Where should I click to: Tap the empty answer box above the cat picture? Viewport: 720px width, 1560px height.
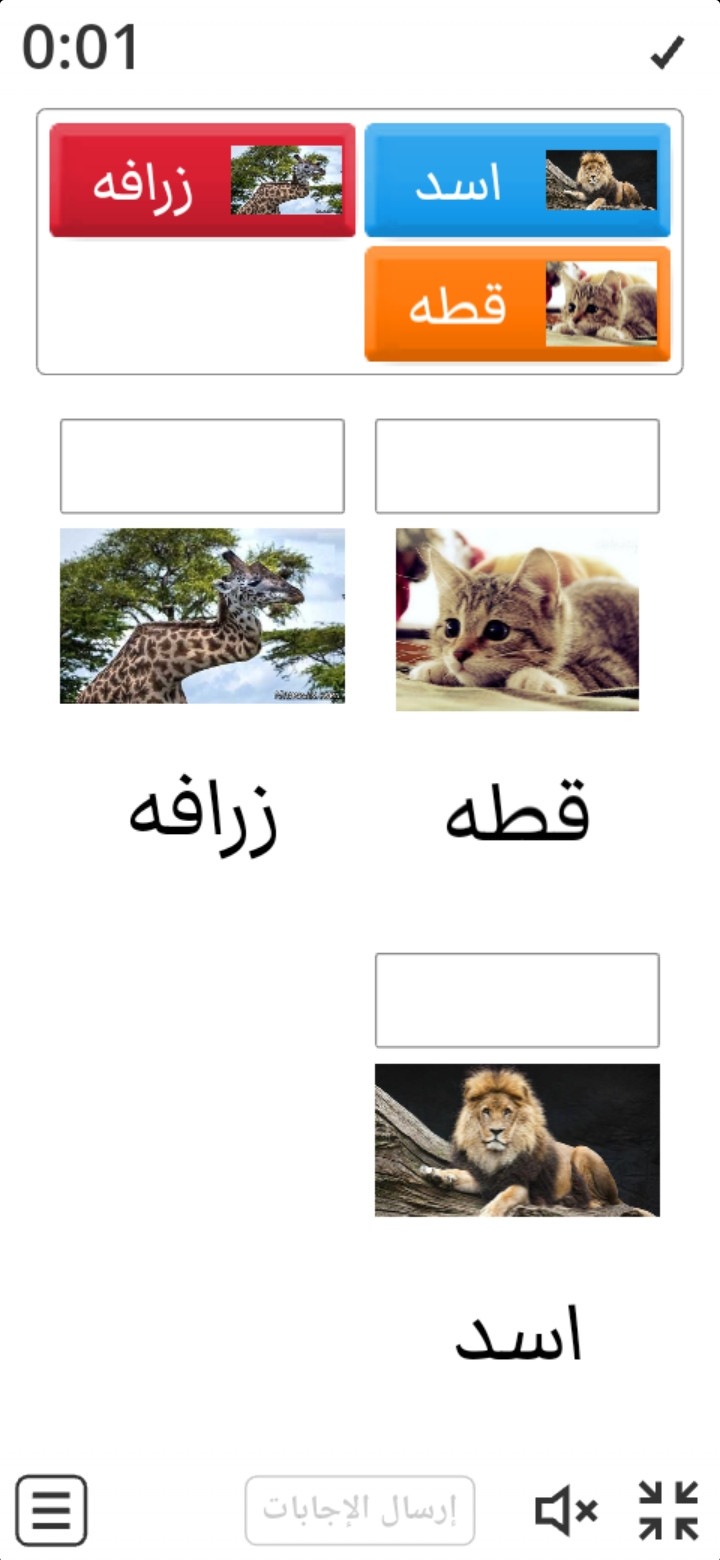coord(517,466)
